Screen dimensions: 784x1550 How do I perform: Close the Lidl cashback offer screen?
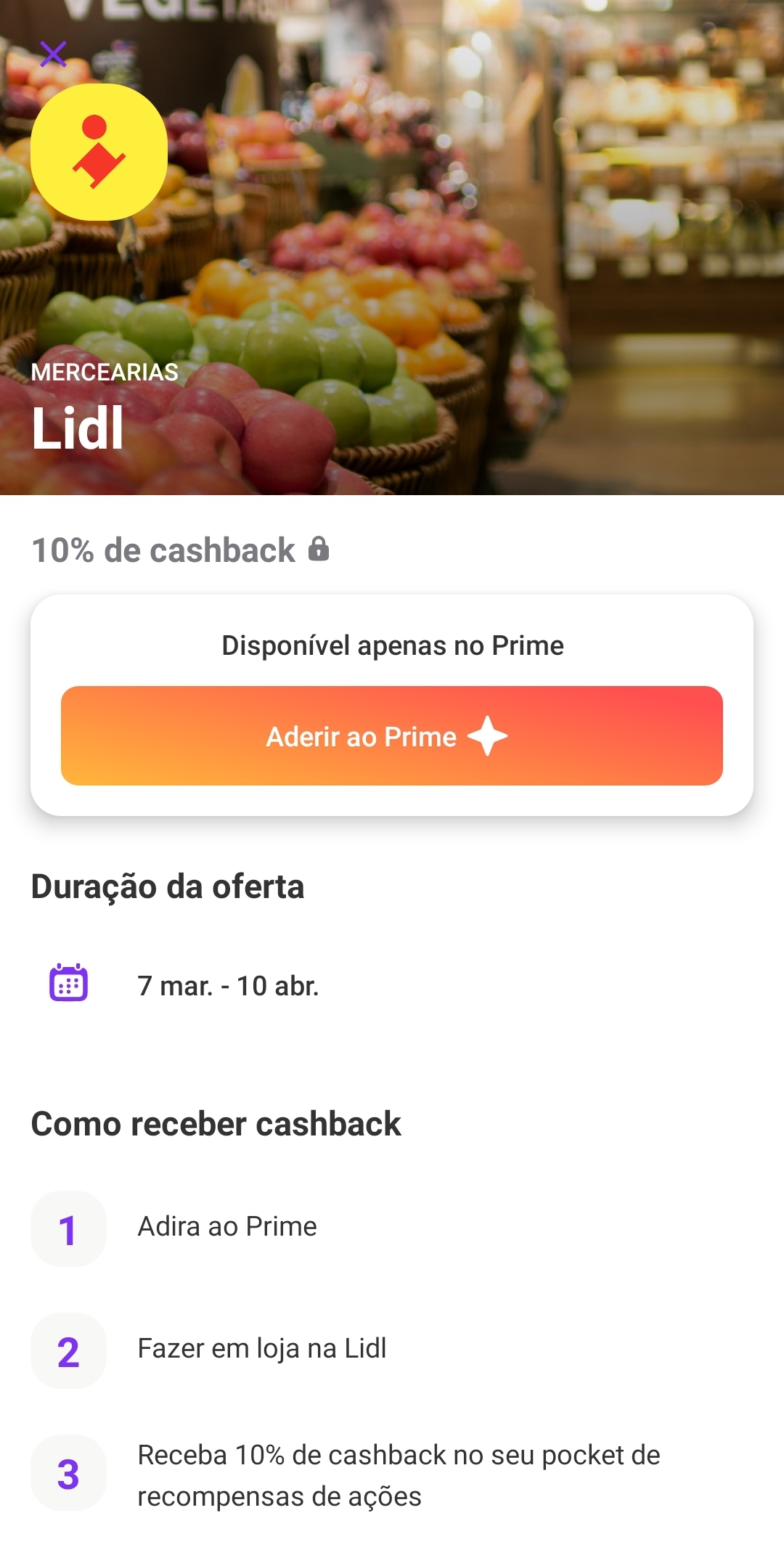[x=53, y=54]
